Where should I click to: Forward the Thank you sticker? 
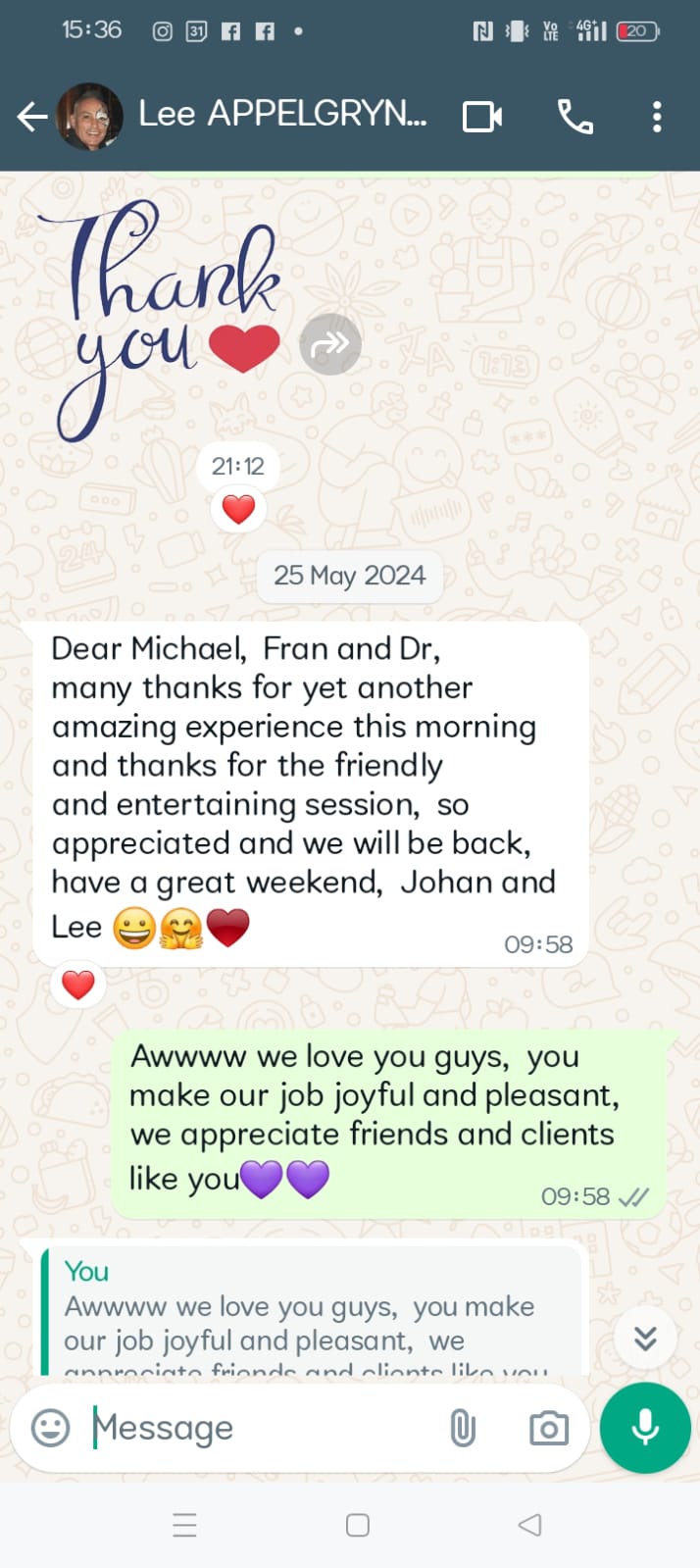pos(330,344)
